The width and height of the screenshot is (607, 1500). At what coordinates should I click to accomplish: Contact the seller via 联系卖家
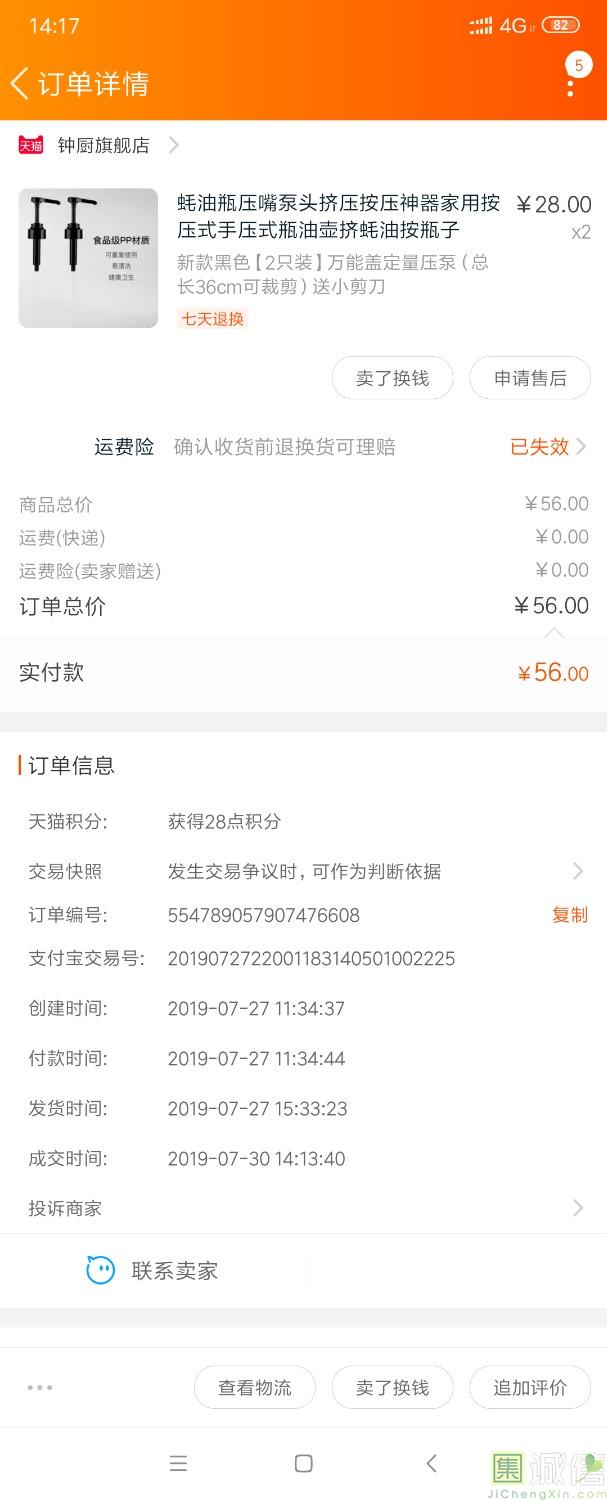click(153, 1270)
